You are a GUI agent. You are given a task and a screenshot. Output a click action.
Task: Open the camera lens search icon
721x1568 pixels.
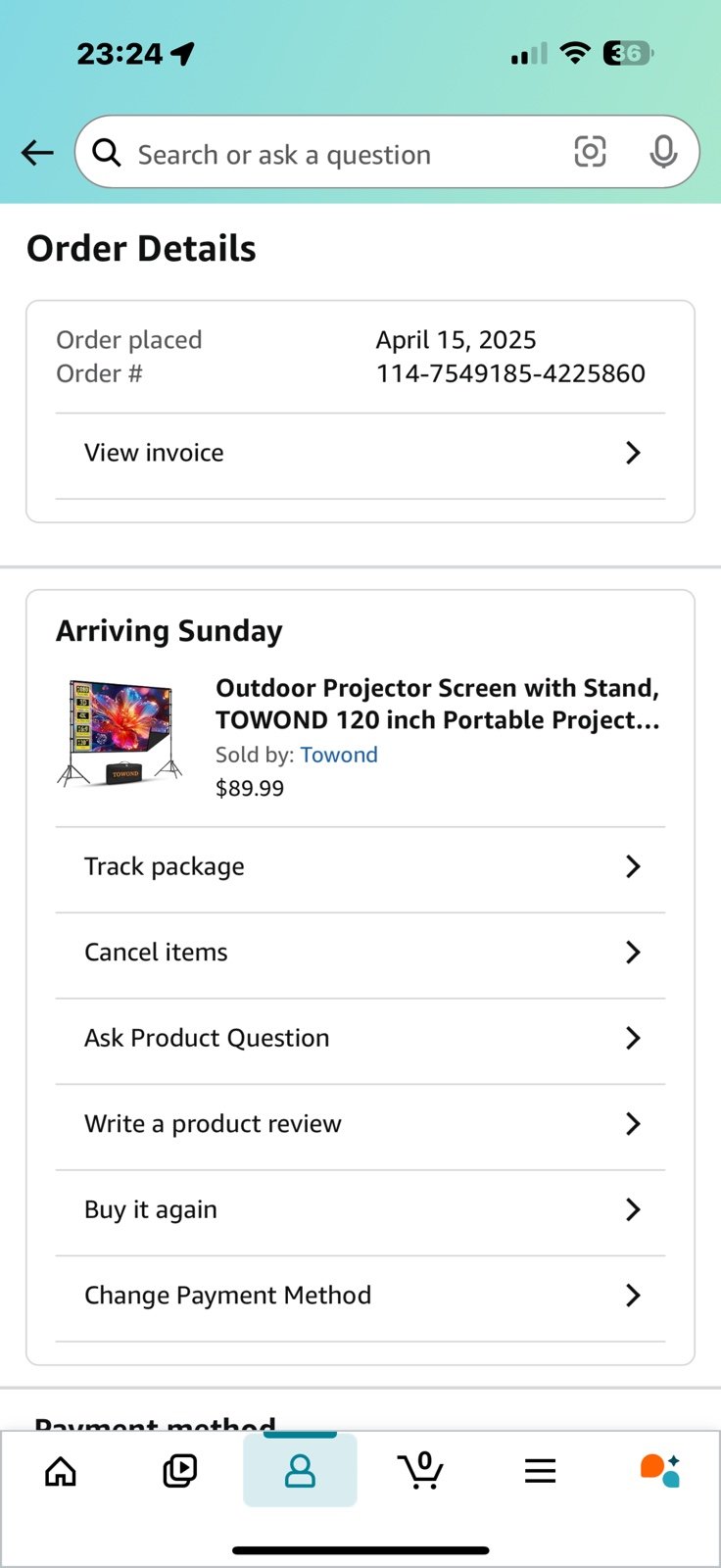click(590, 152)
